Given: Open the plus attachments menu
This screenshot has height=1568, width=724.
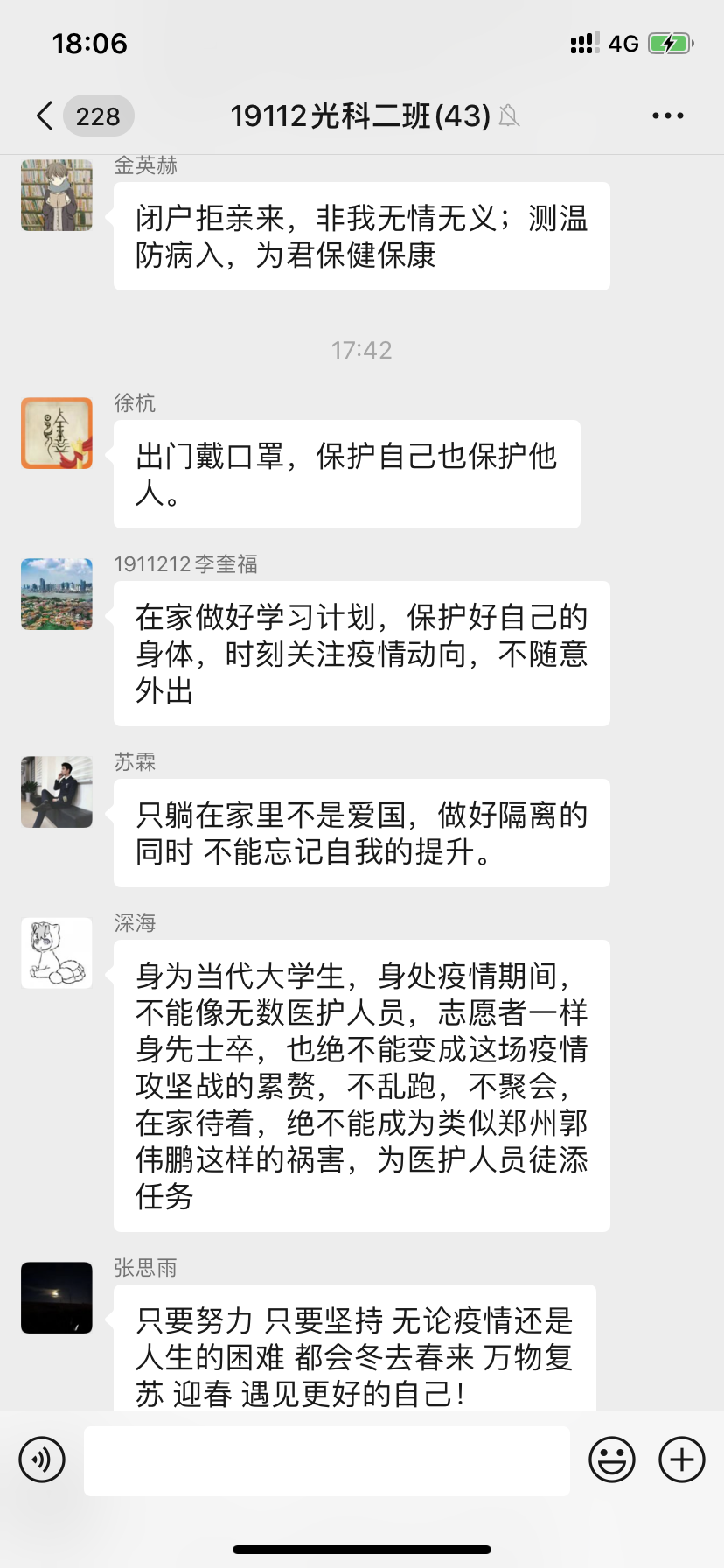Looking at the screenshot, I should tap(681, 1459).
